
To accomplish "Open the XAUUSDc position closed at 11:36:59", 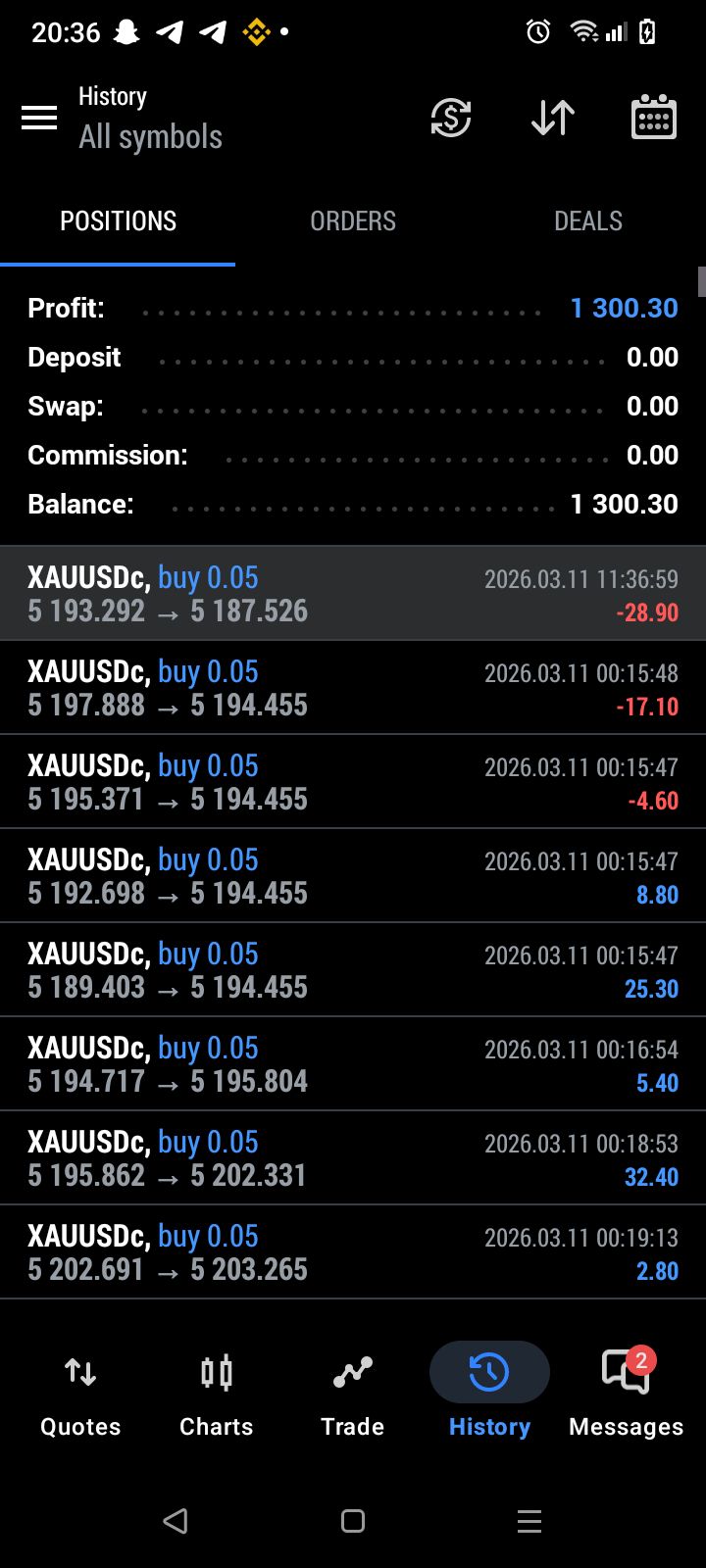I will click(353, 594).
